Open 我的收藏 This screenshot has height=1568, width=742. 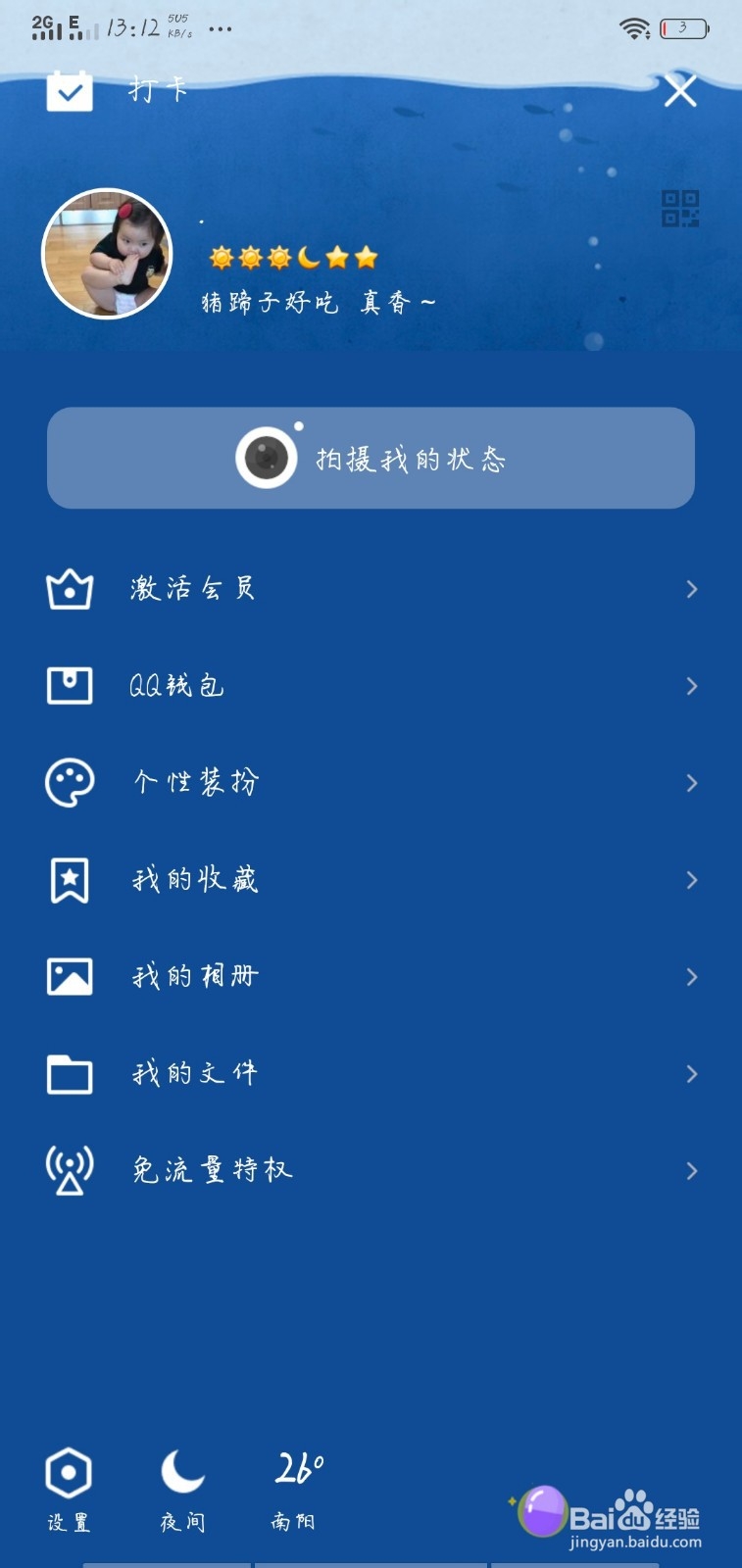[371, 880]
